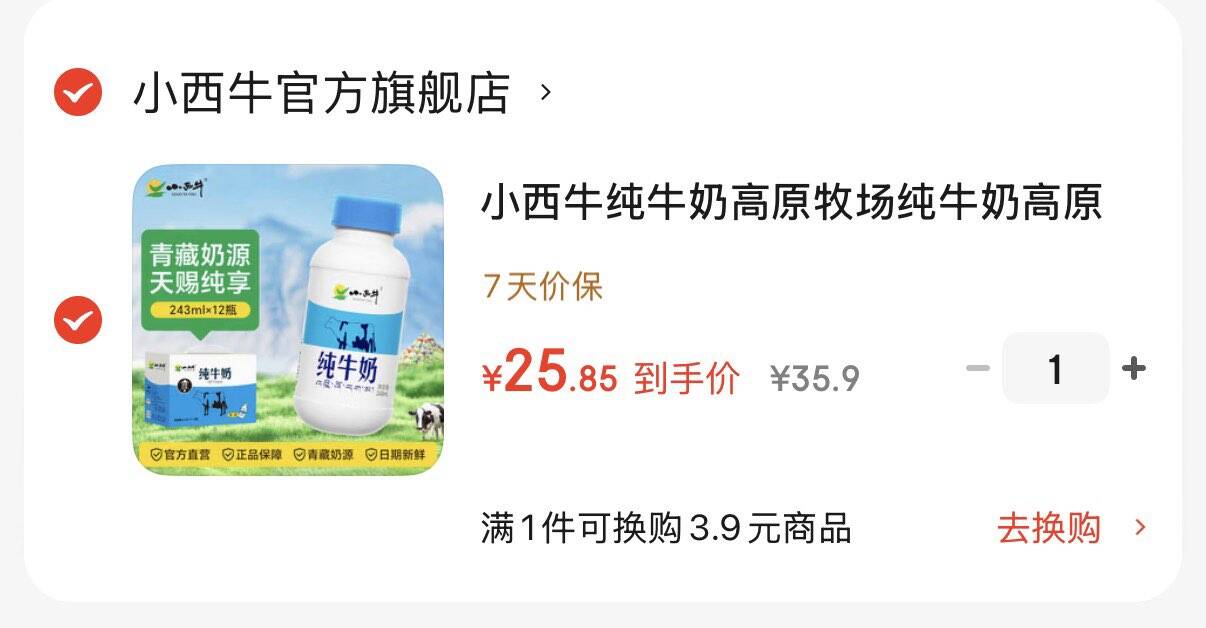
Task: Open the 小西牛纯牛奶高原牧场 product title
Action: click(x=792, y=202)
